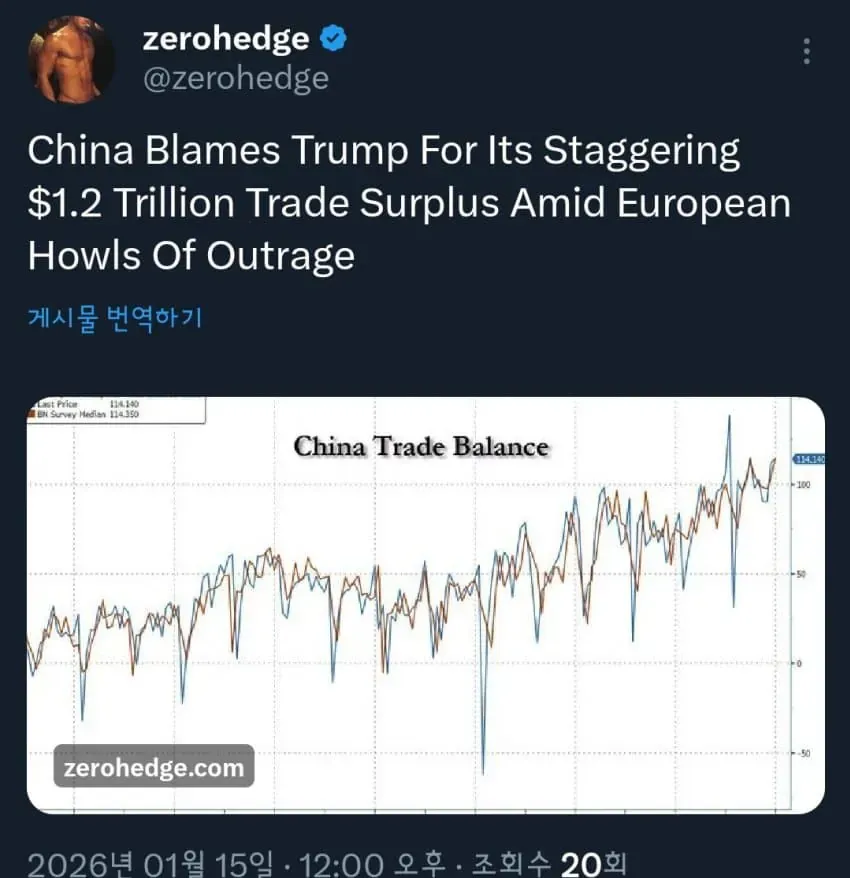Translate the post via 게시물 번역하기
850x878 pixels.
pyautogui.click(x=115, y=319)
